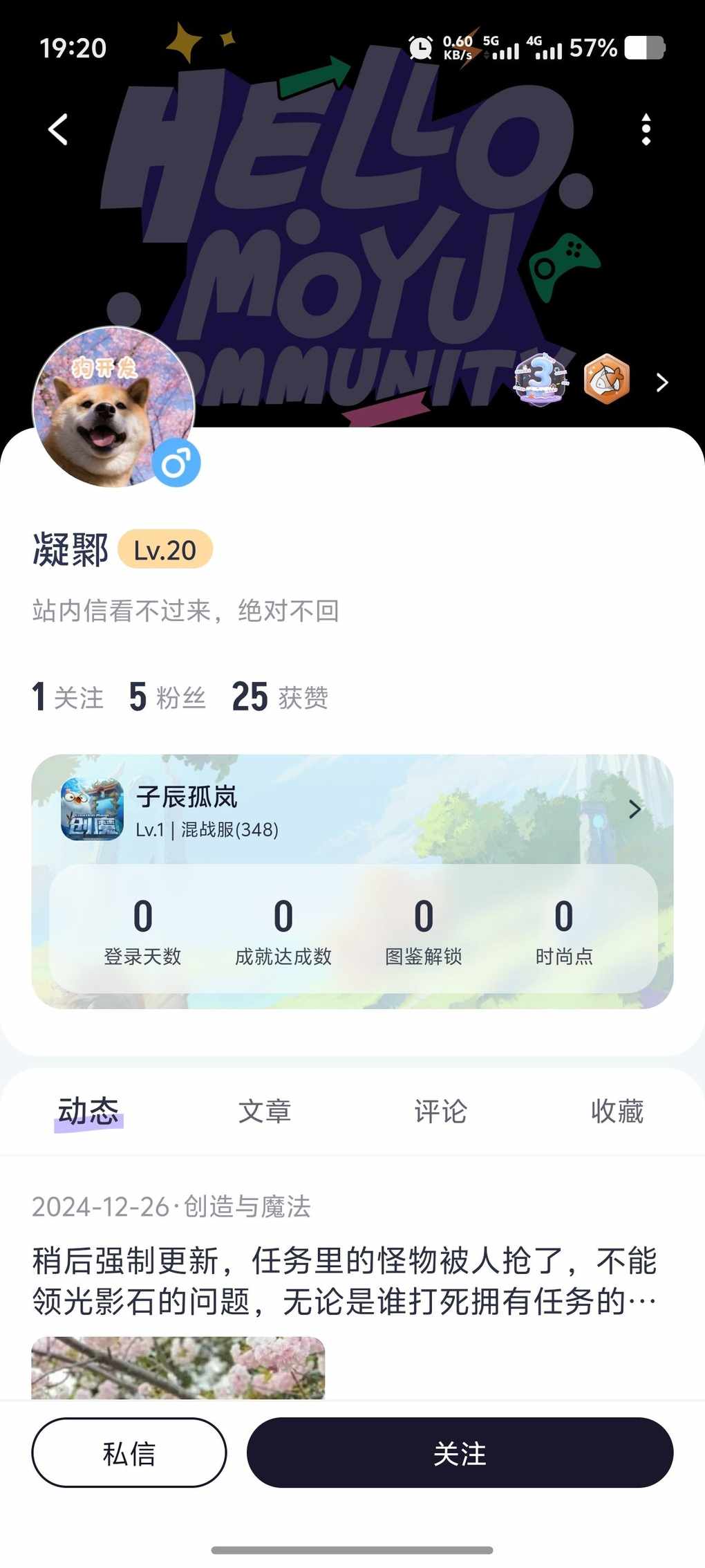Switch to the 收藏 tab
Screen dimensions: 705x1568
point(617,1112)
